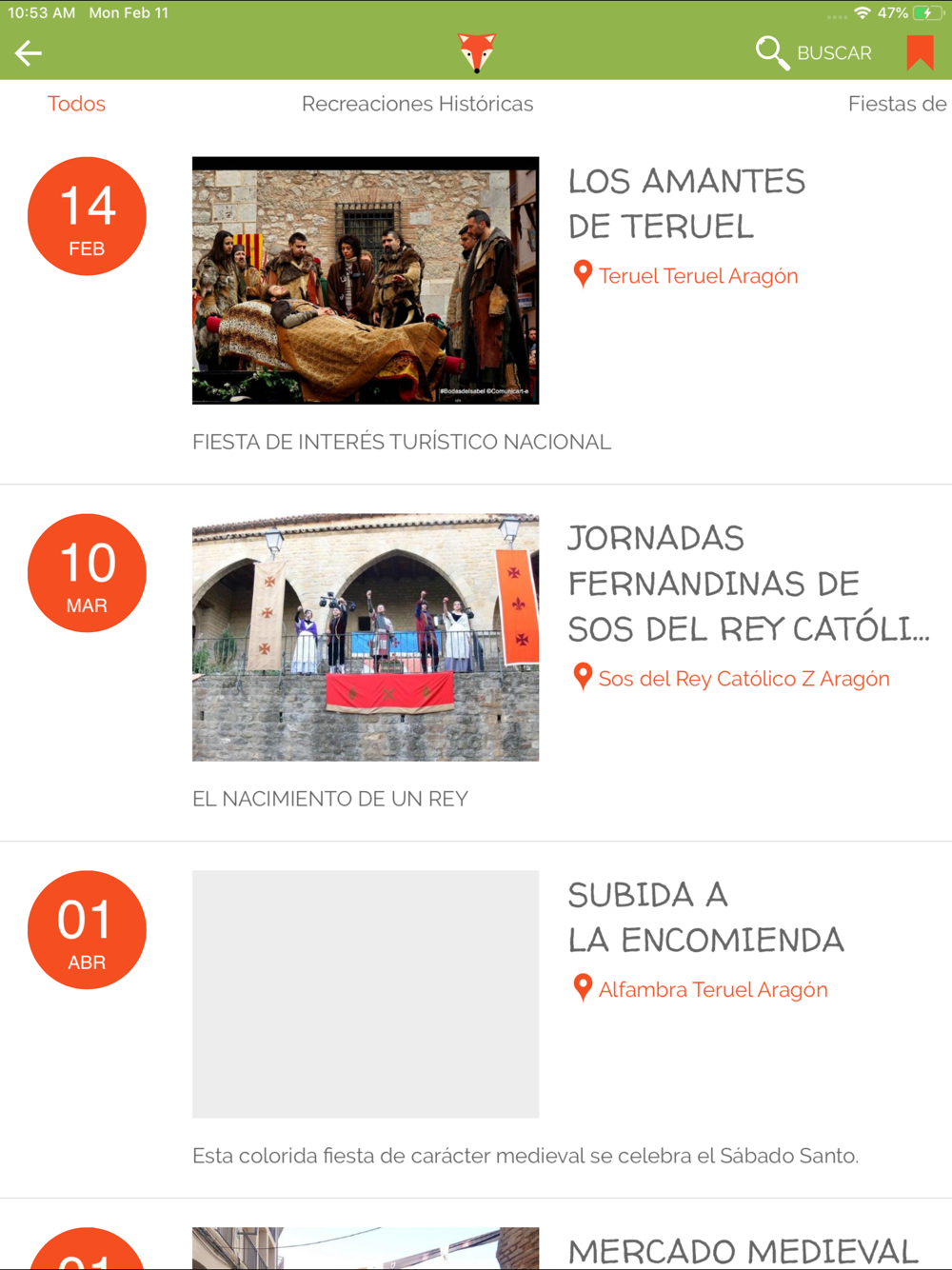
Task: Open the Subida a la Encomienda event
Action: (x=476, y=1020)
